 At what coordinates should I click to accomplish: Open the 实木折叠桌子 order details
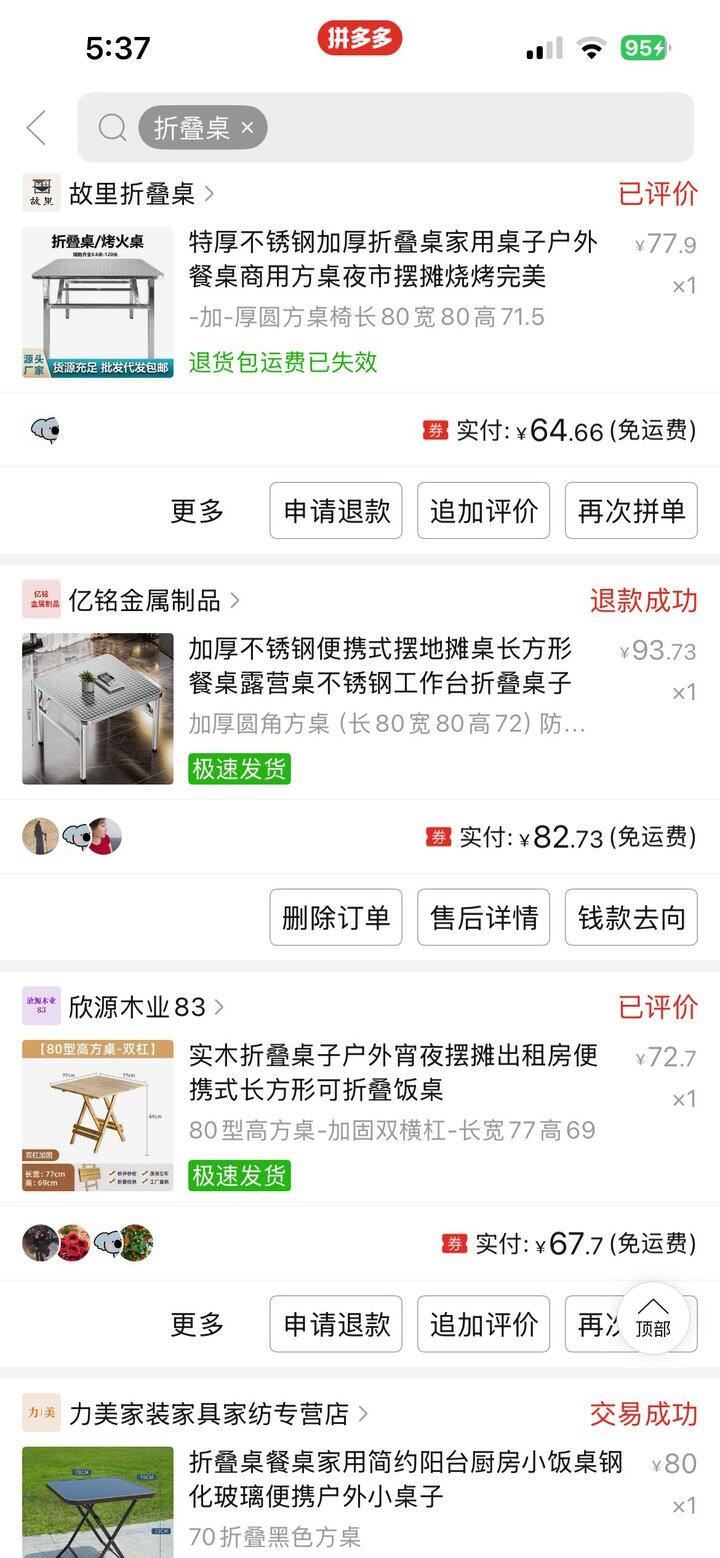393,1072
